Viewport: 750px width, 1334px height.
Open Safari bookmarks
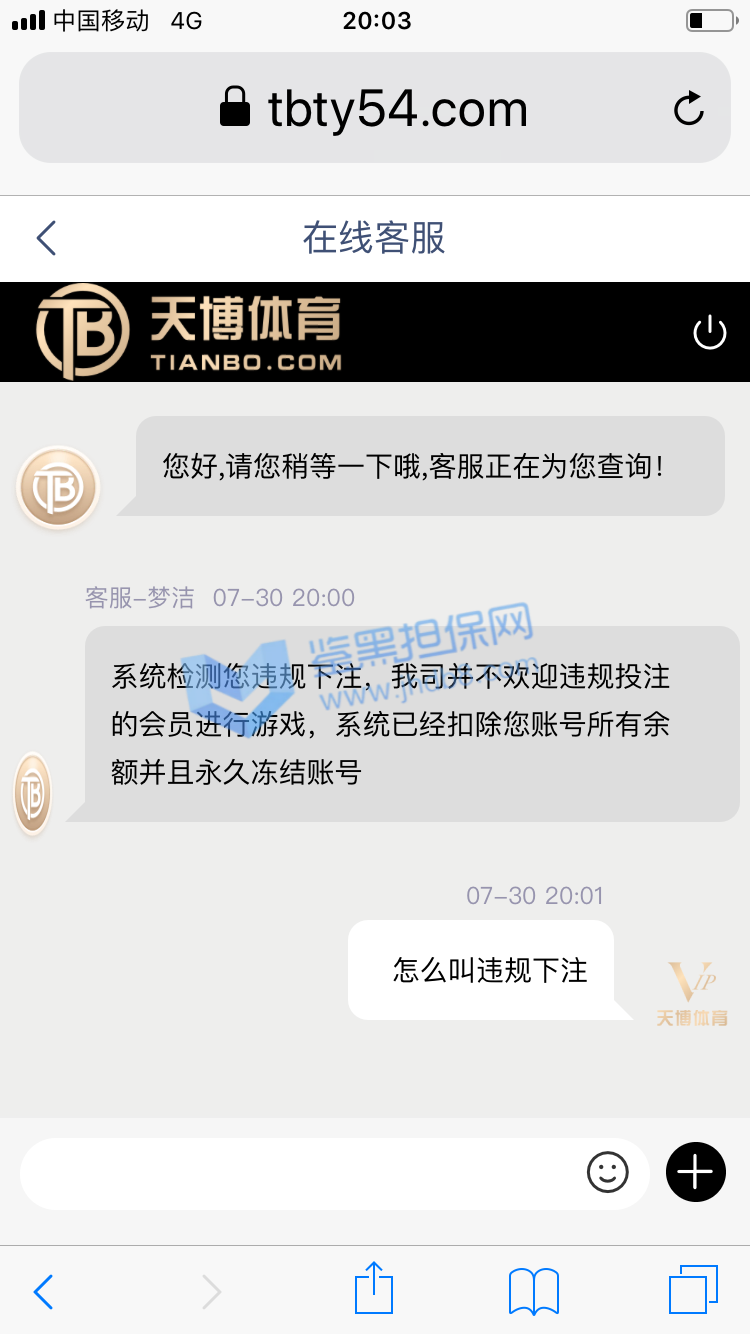[x=534, y=1290]
